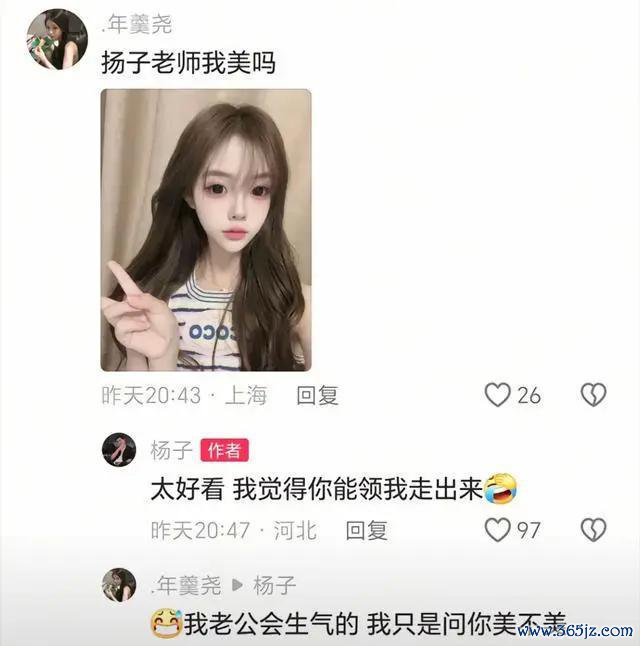Dislike .年羹尧's photo comment
The height and width of the screenshot is (646, 640).
[x=594, y=395]
